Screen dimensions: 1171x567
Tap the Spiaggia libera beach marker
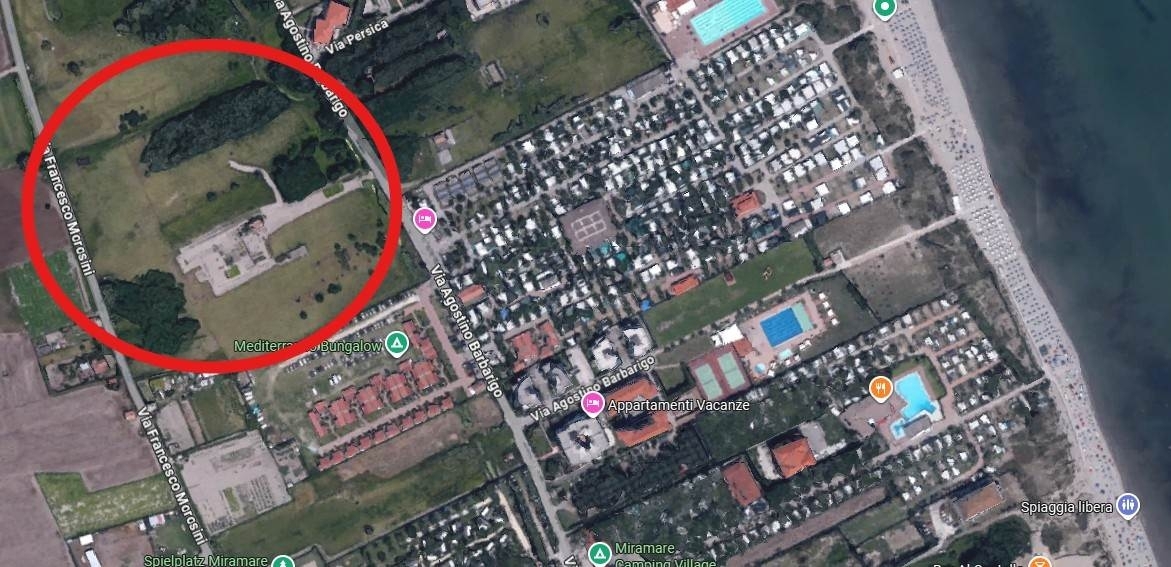pyautogui.click(x=1128, y=507)
